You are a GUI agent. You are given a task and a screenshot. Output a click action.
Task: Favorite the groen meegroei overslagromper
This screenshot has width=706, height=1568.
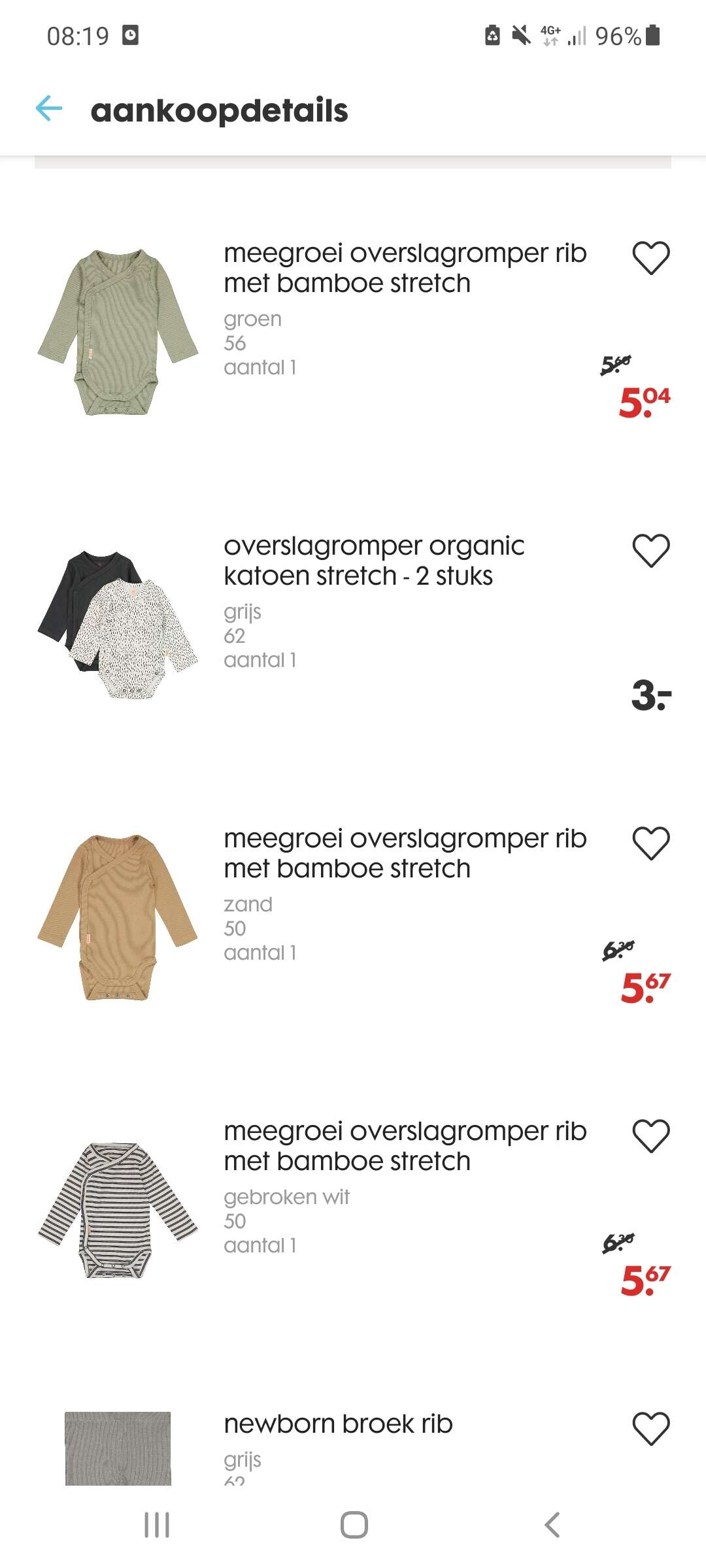(x=651, y=257)
